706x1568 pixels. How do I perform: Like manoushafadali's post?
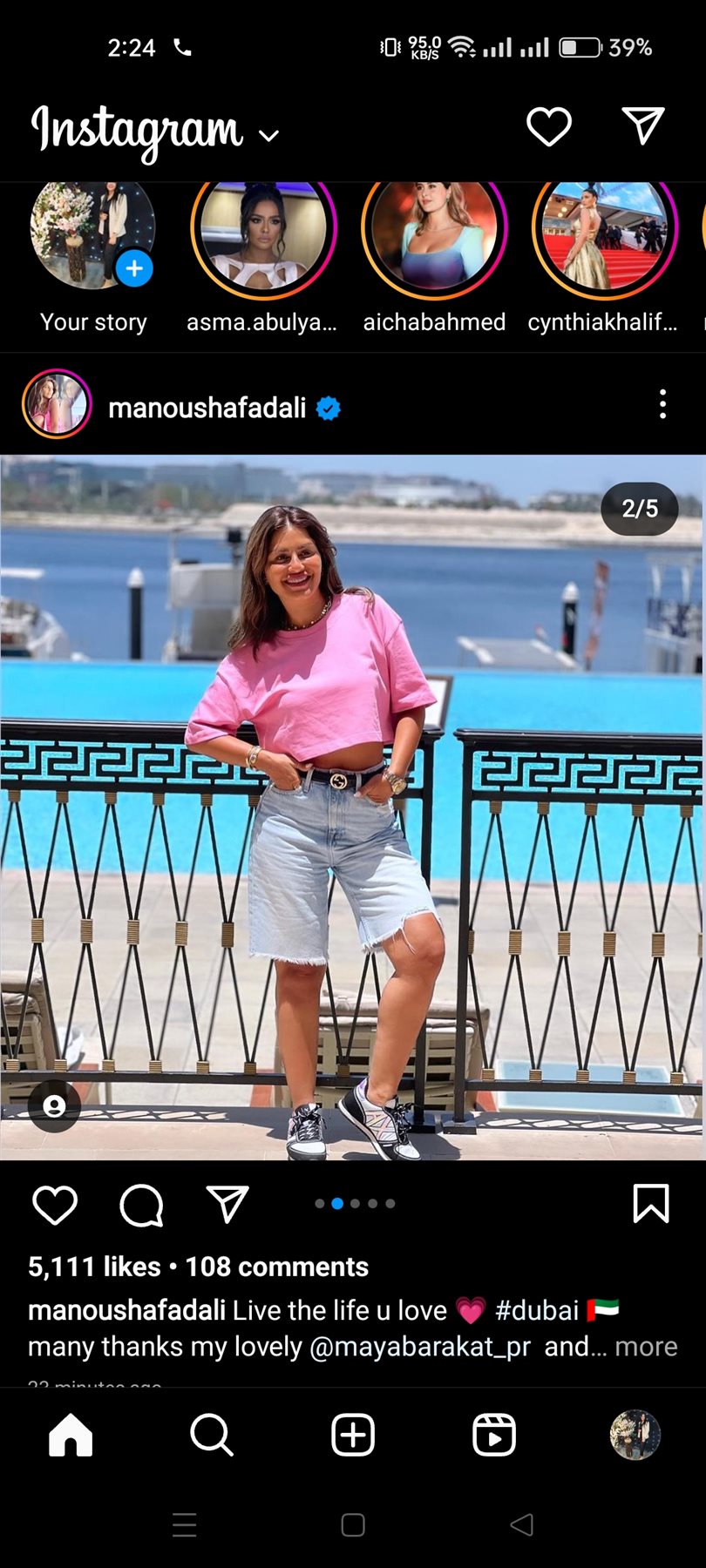pyautogui.click(x=55, y=1206)
